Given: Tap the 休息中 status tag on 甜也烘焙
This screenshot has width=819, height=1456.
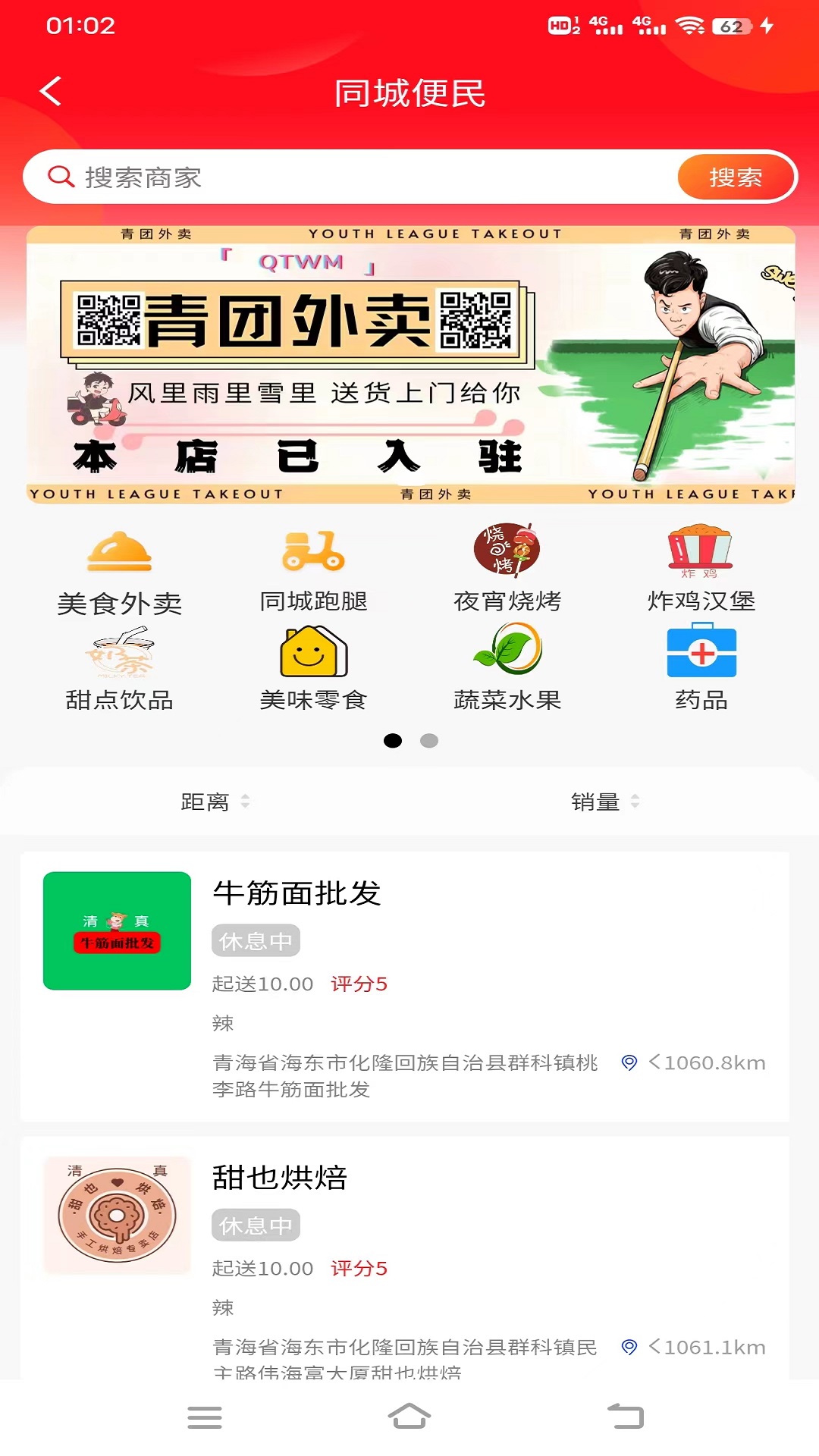Looking at the screenshot, I should (256, 1224).
